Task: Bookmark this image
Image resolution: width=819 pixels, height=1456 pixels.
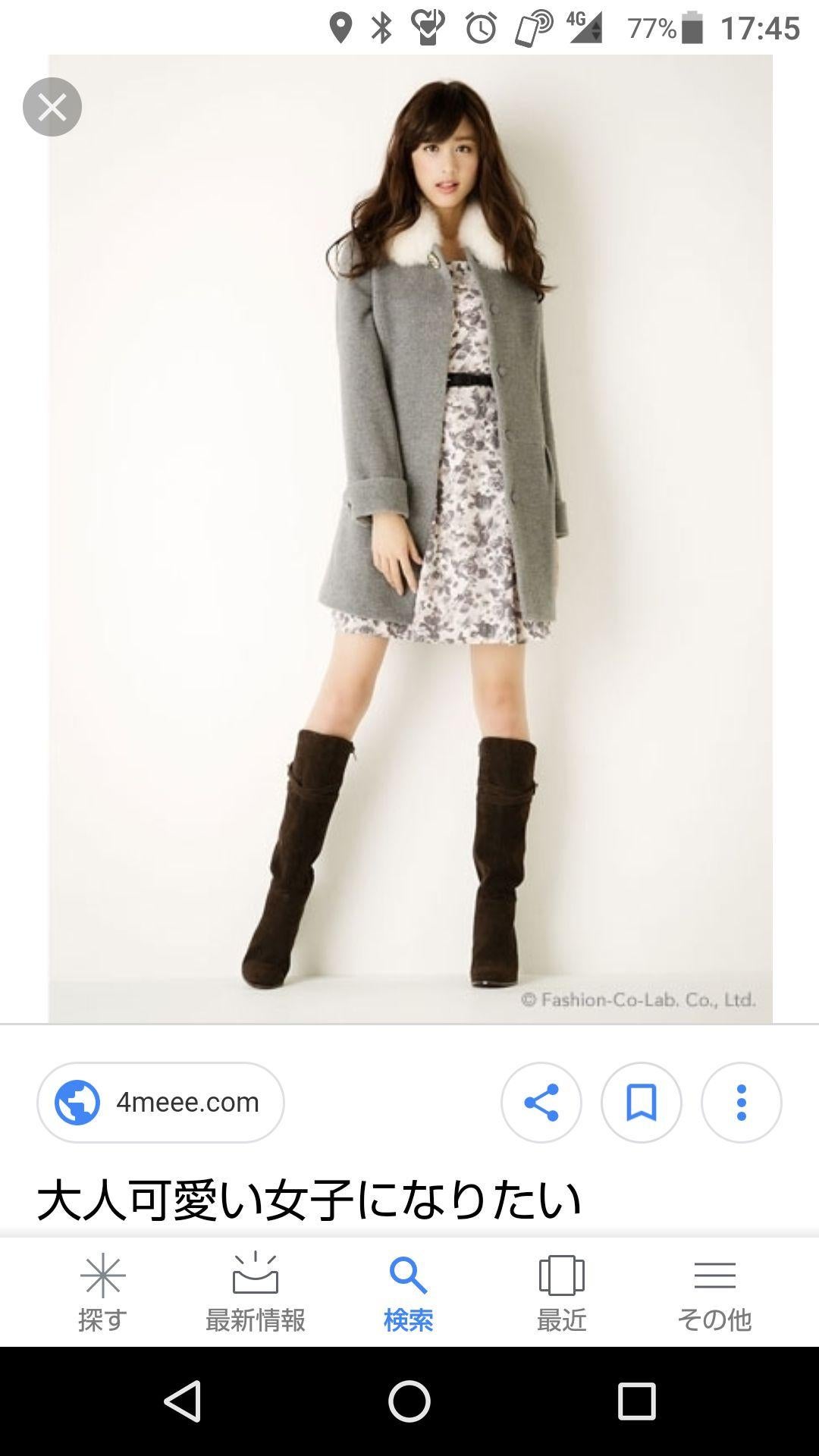Action: [641, 1102]
